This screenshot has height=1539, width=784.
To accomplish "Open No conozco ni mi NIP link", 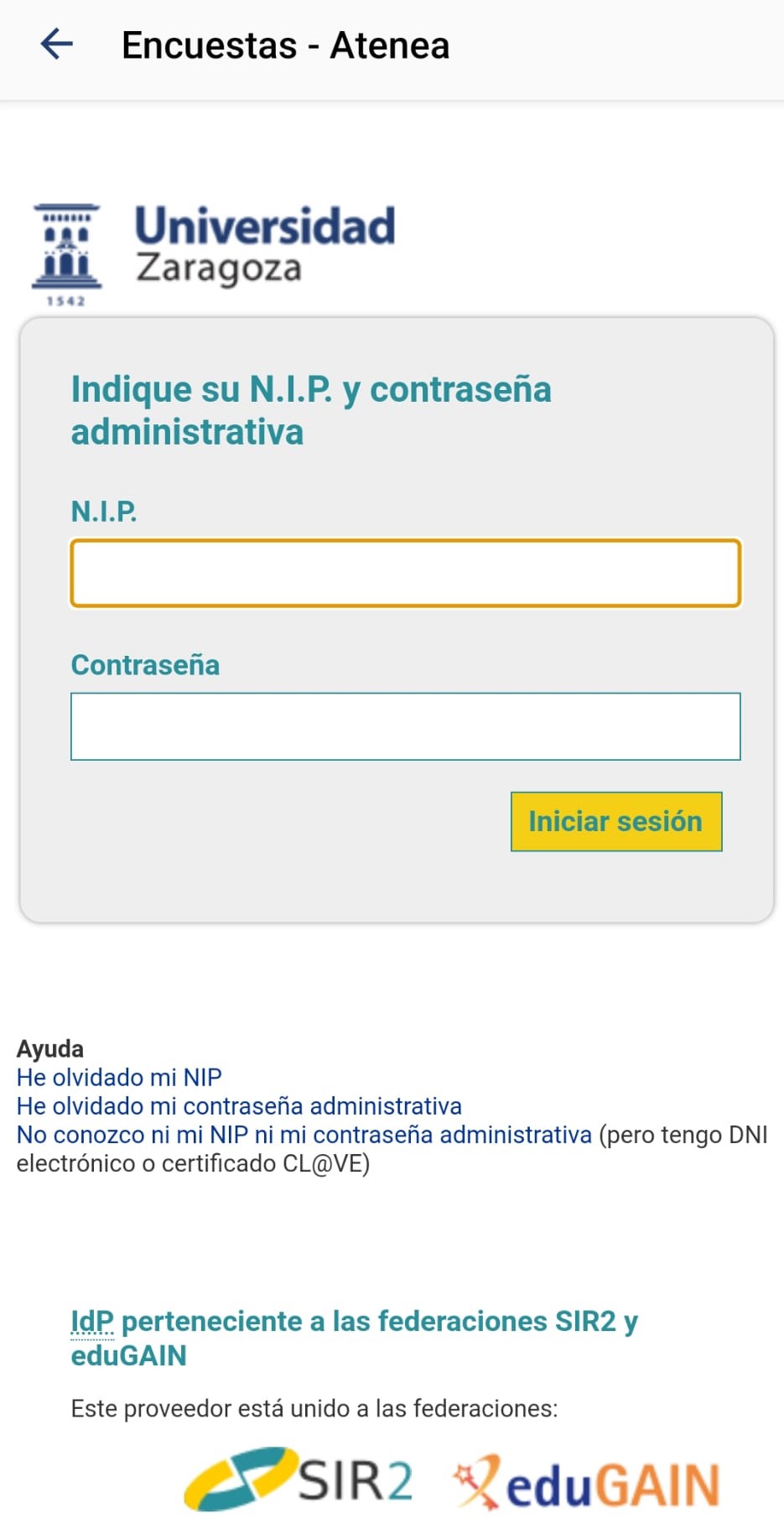I will 304,1135.
